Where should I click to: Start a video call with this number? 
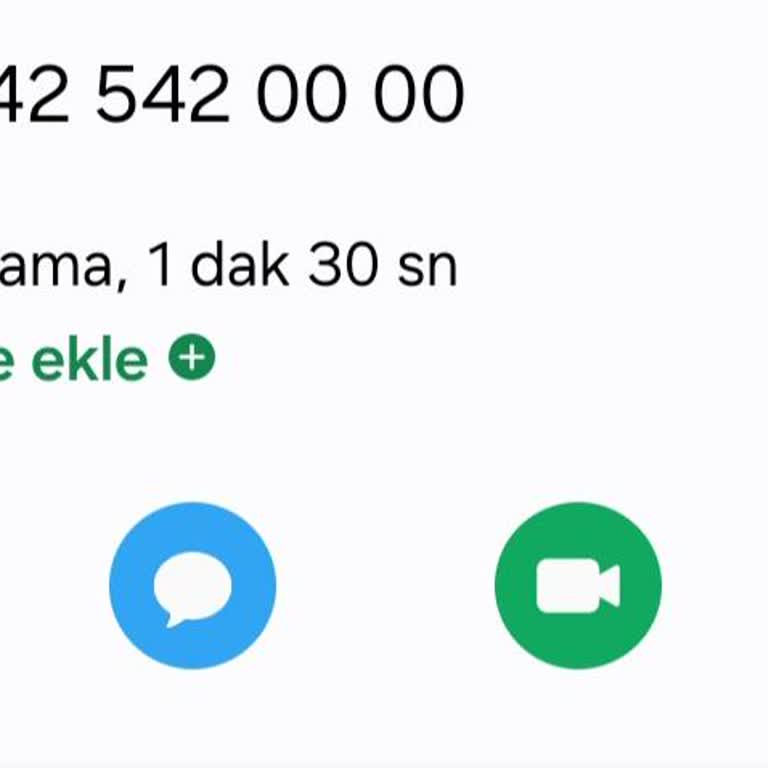pyautogui.click(x=577, y=585)
